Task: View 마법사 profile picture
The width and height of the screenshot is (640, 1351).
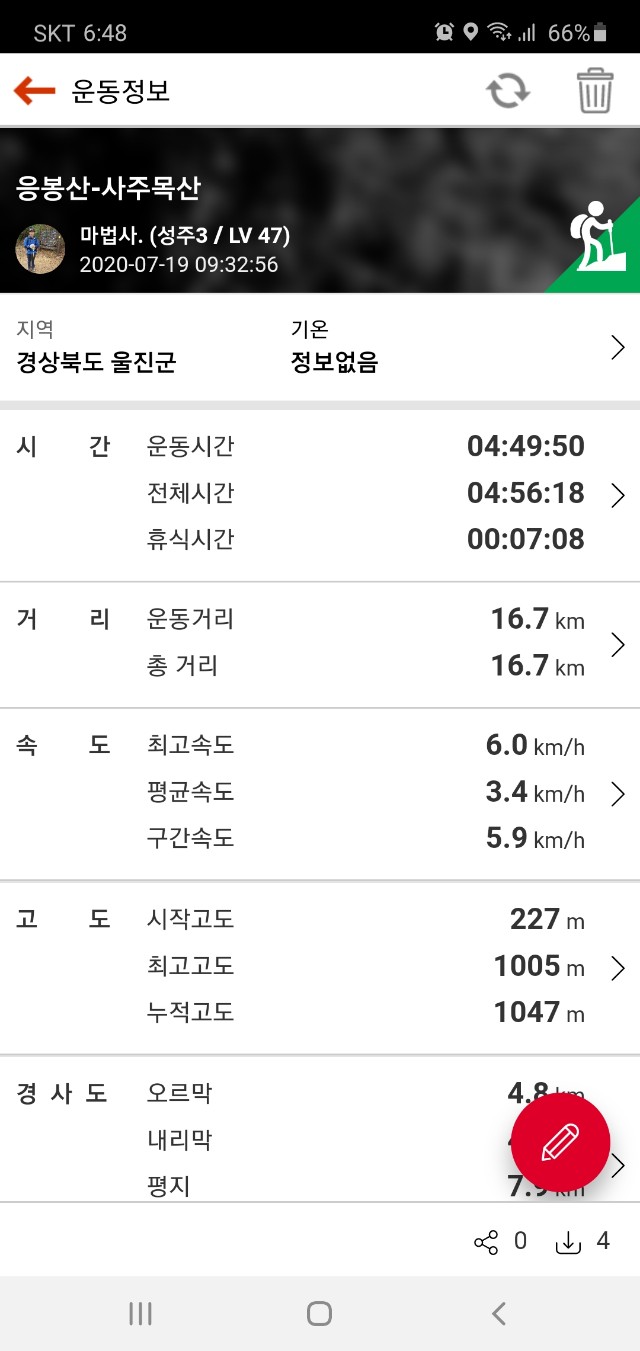Action: coord(41,249)
